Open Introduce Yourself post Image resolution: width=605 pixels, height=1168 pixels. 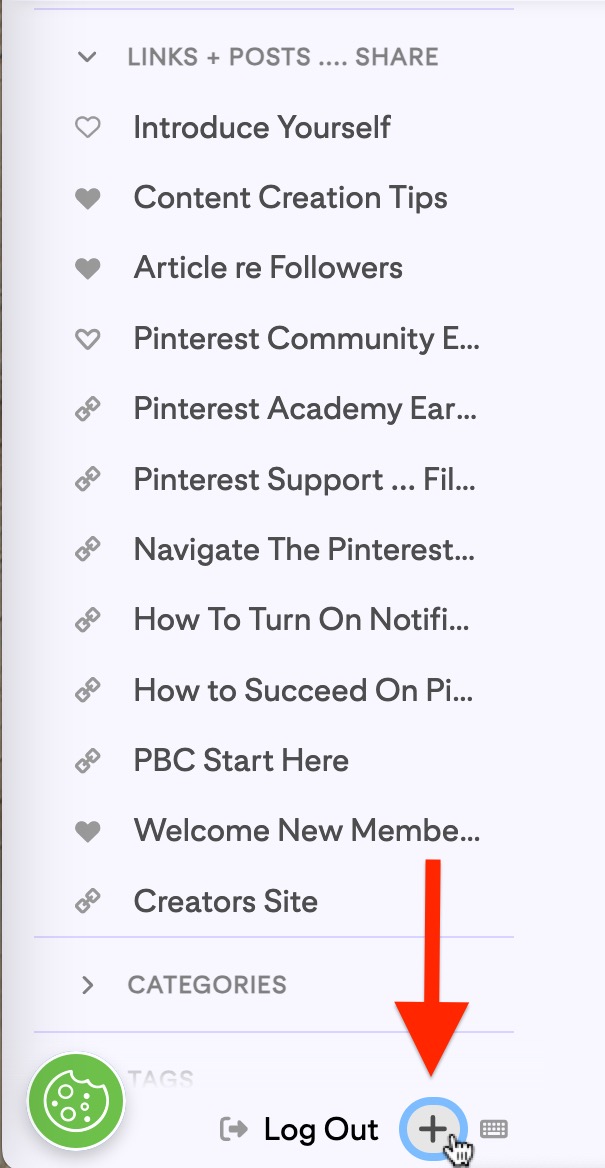pyautogui.click(x=262, y=128)
